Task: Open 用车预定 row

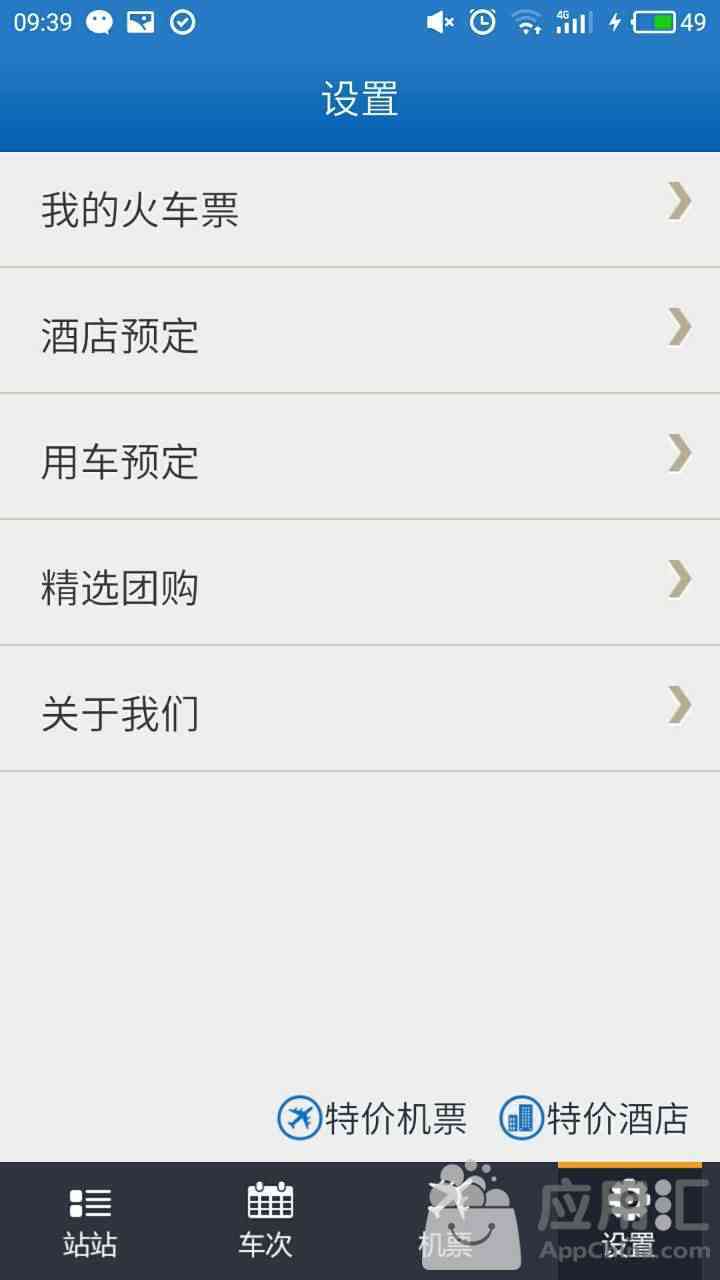Action: [x=360, y=457]
